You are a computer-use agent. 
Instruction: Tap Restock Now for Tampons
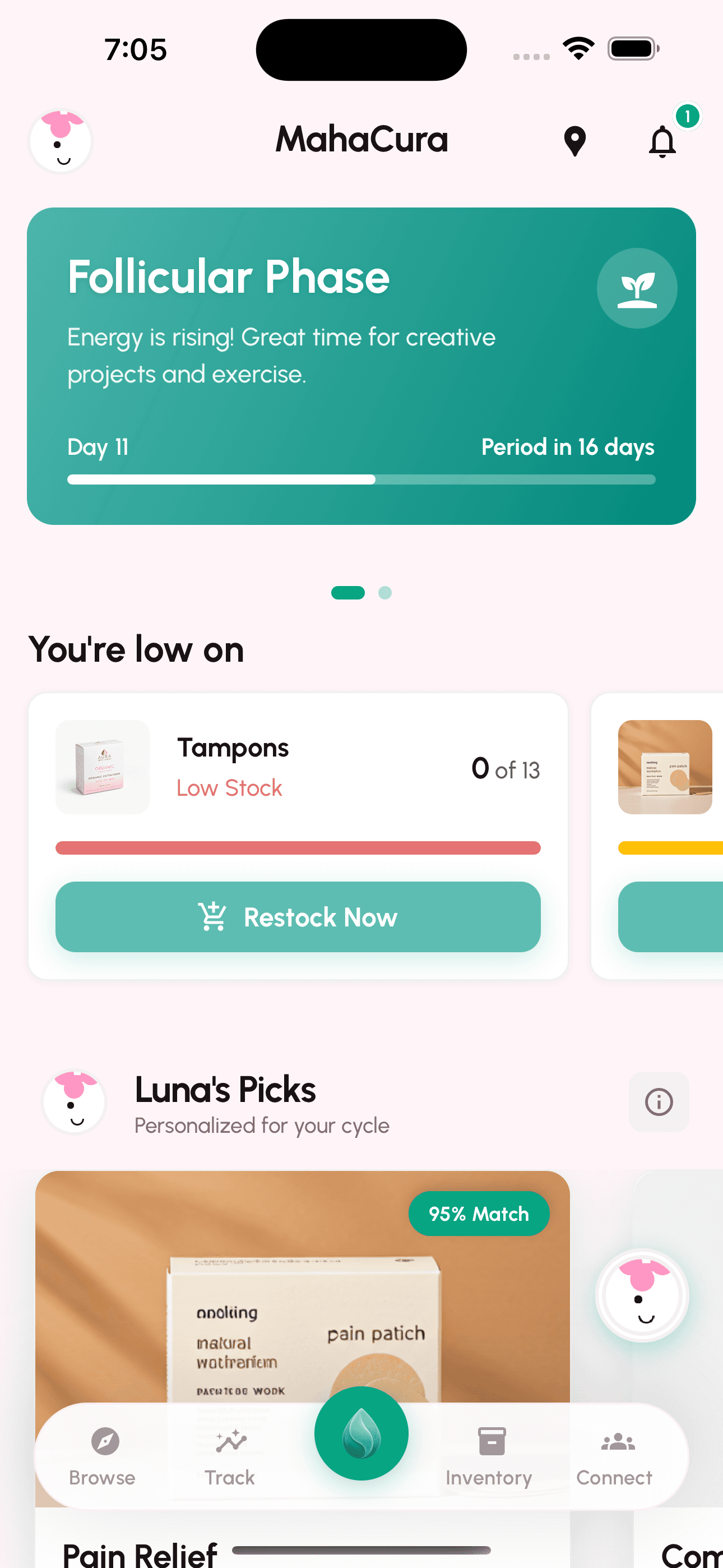(298, 917)
